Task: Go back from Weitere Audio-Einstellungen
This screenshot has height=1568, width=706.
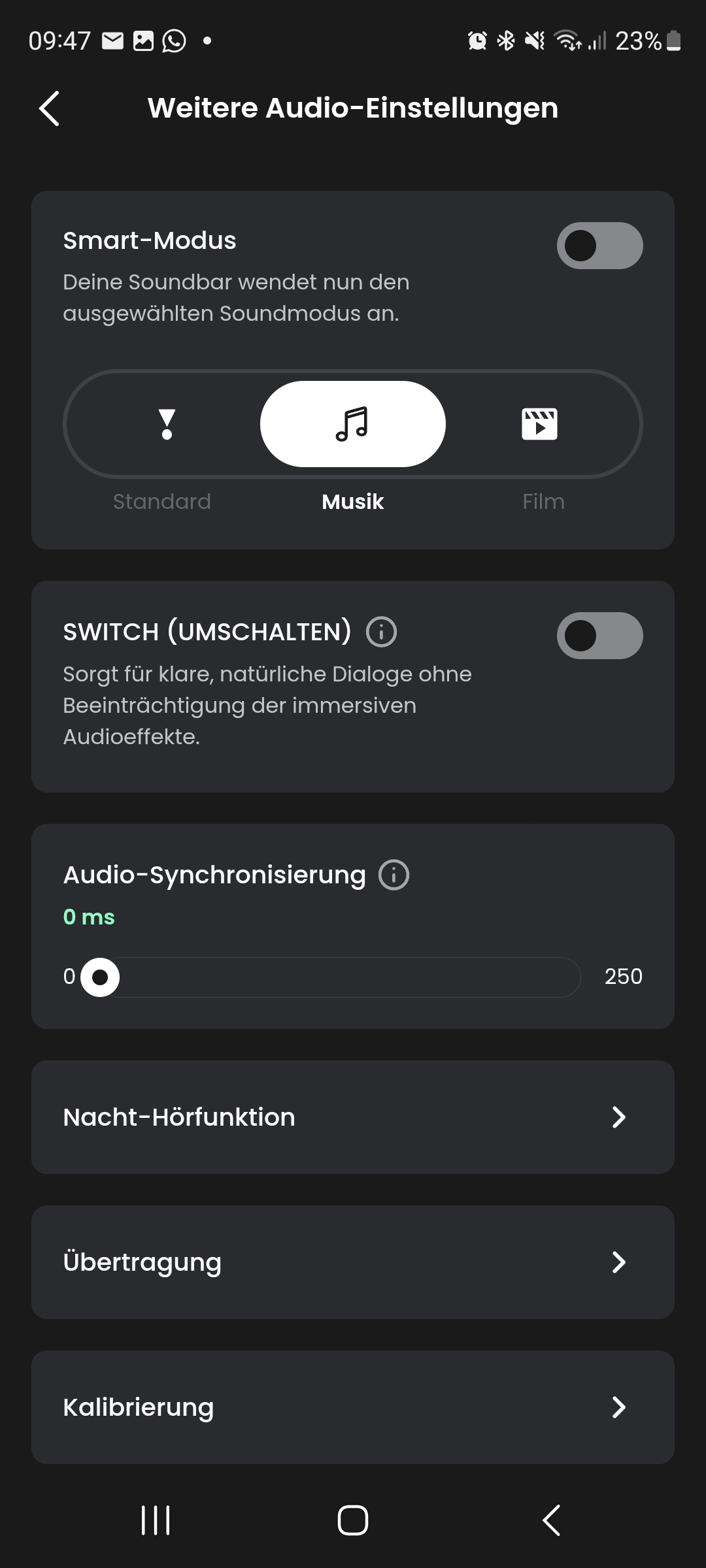Action: [x=50, y=108]
